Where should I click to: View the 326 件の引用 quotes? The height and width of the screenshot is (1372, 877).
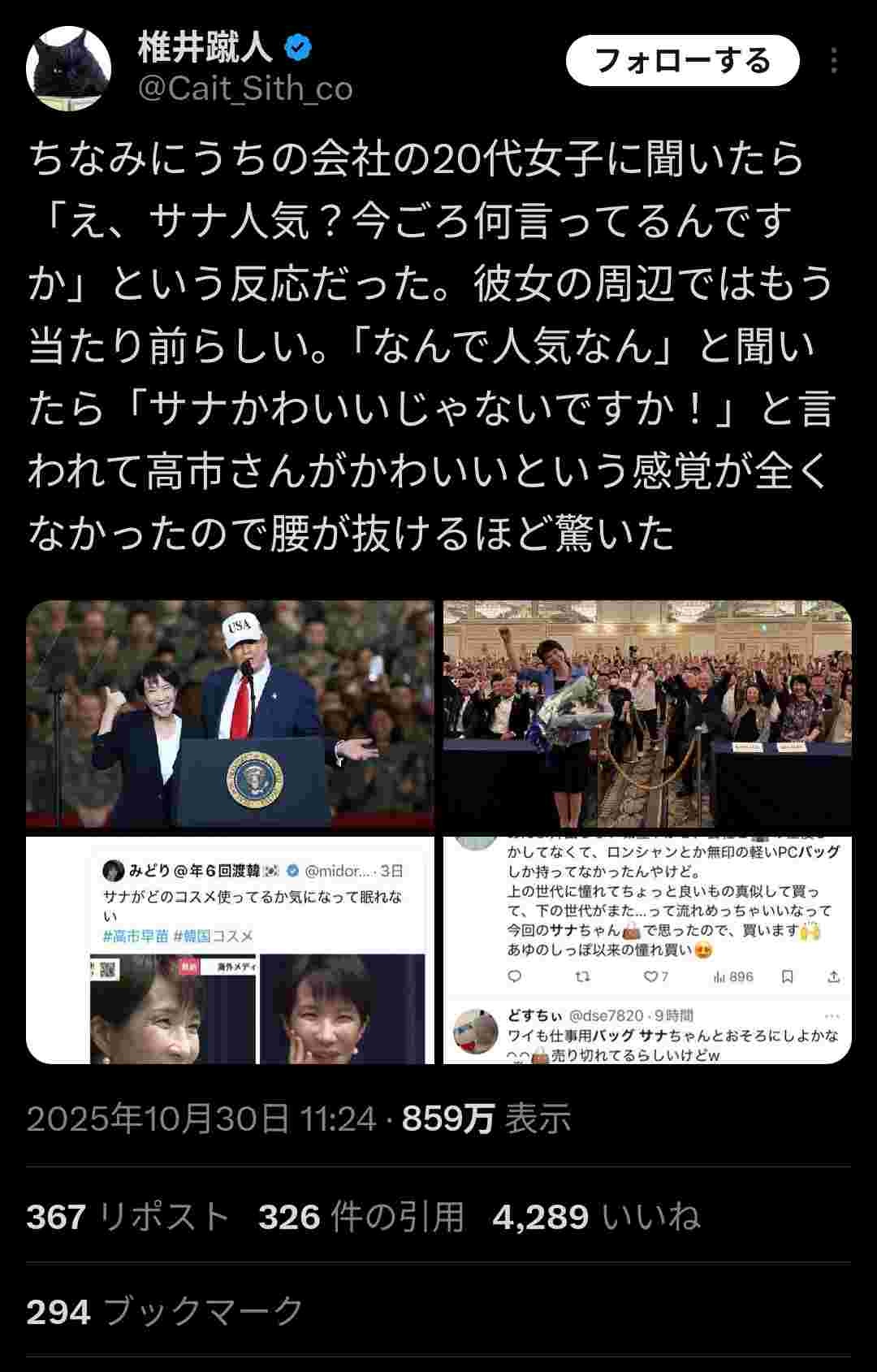point(361,1217)
